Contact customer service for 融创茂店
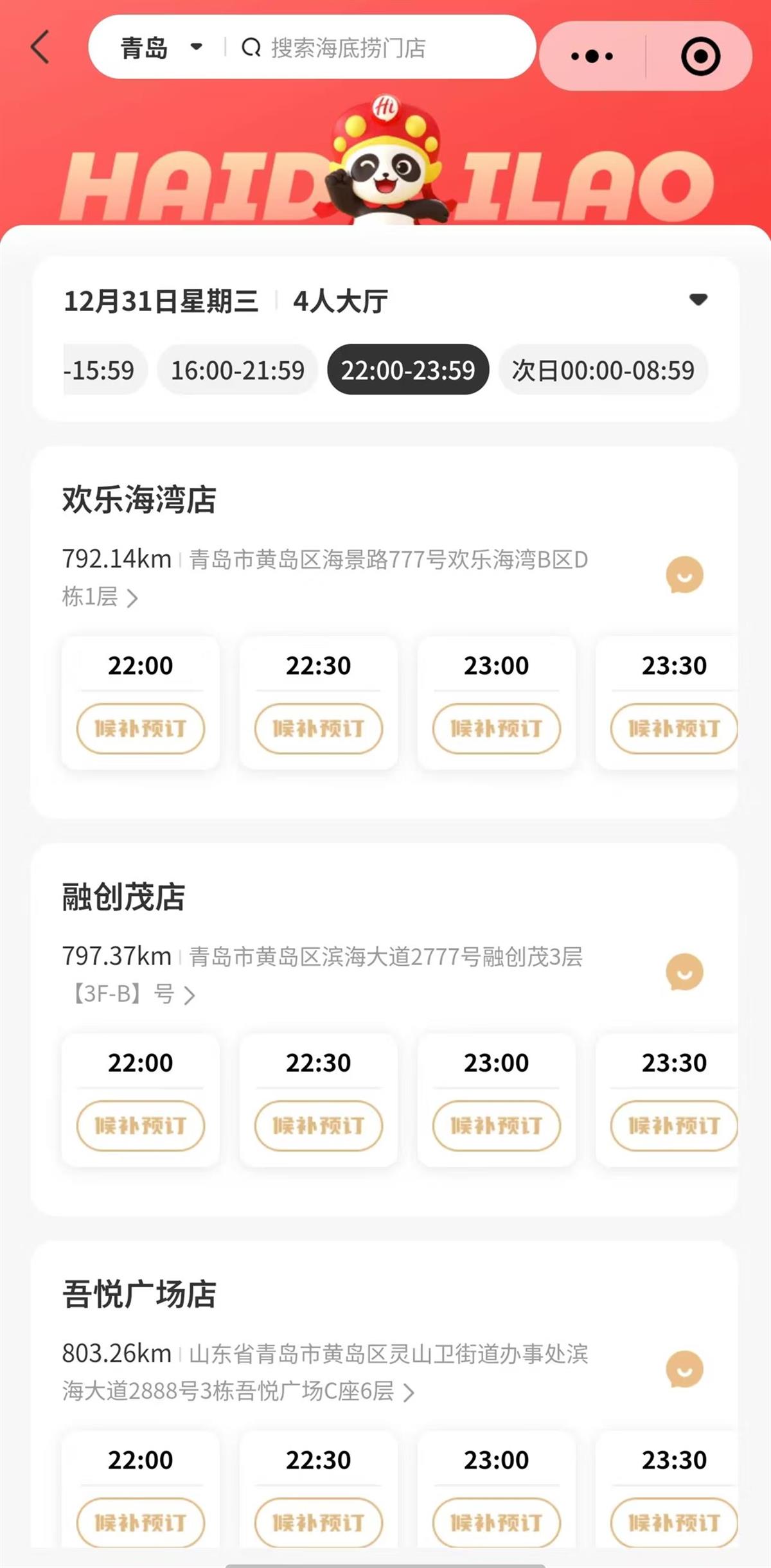 684,972
